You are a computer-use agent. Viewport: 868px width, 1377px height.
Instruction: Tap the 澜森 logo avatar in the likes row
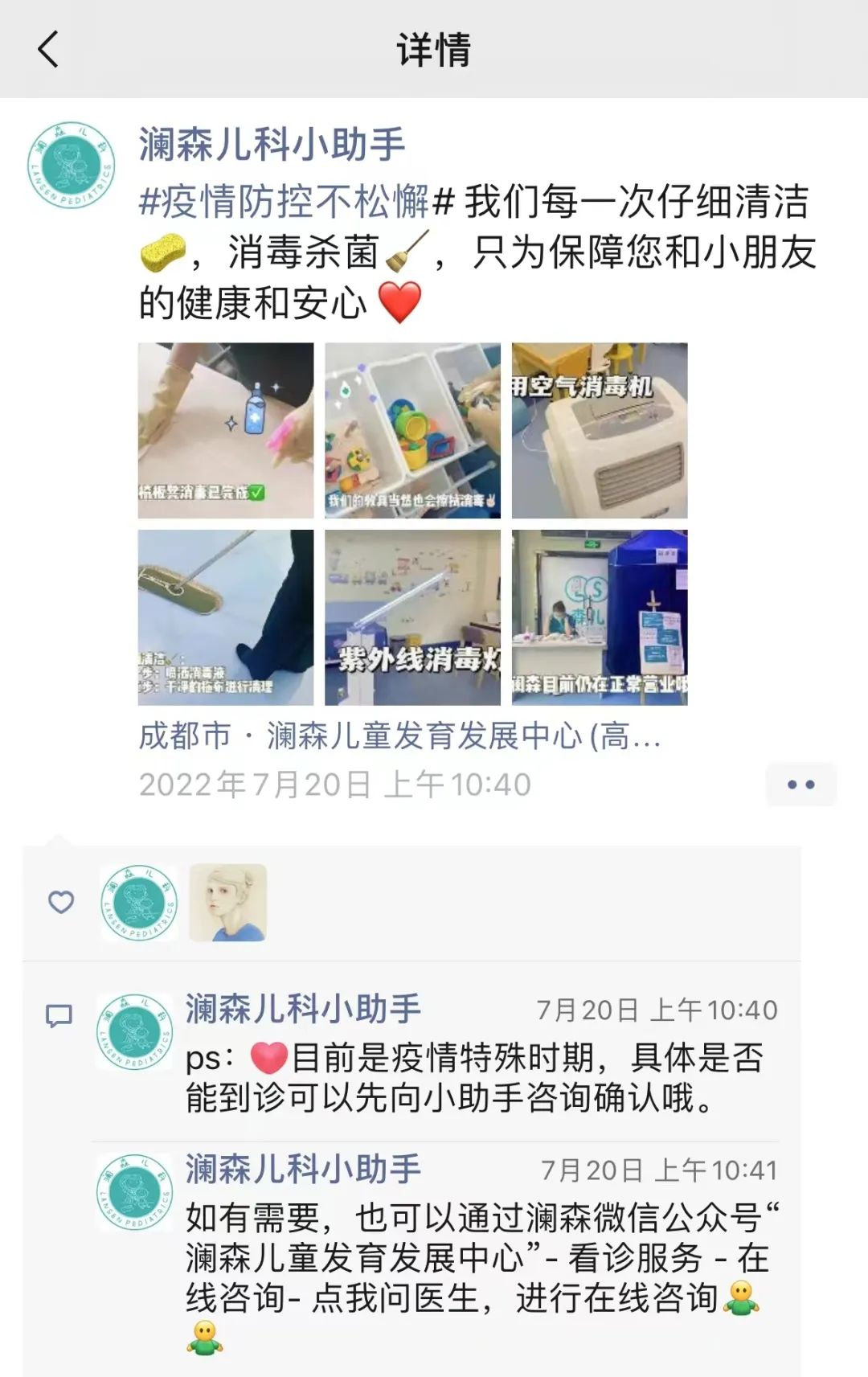pyautogui.click(x=139, y=902)
